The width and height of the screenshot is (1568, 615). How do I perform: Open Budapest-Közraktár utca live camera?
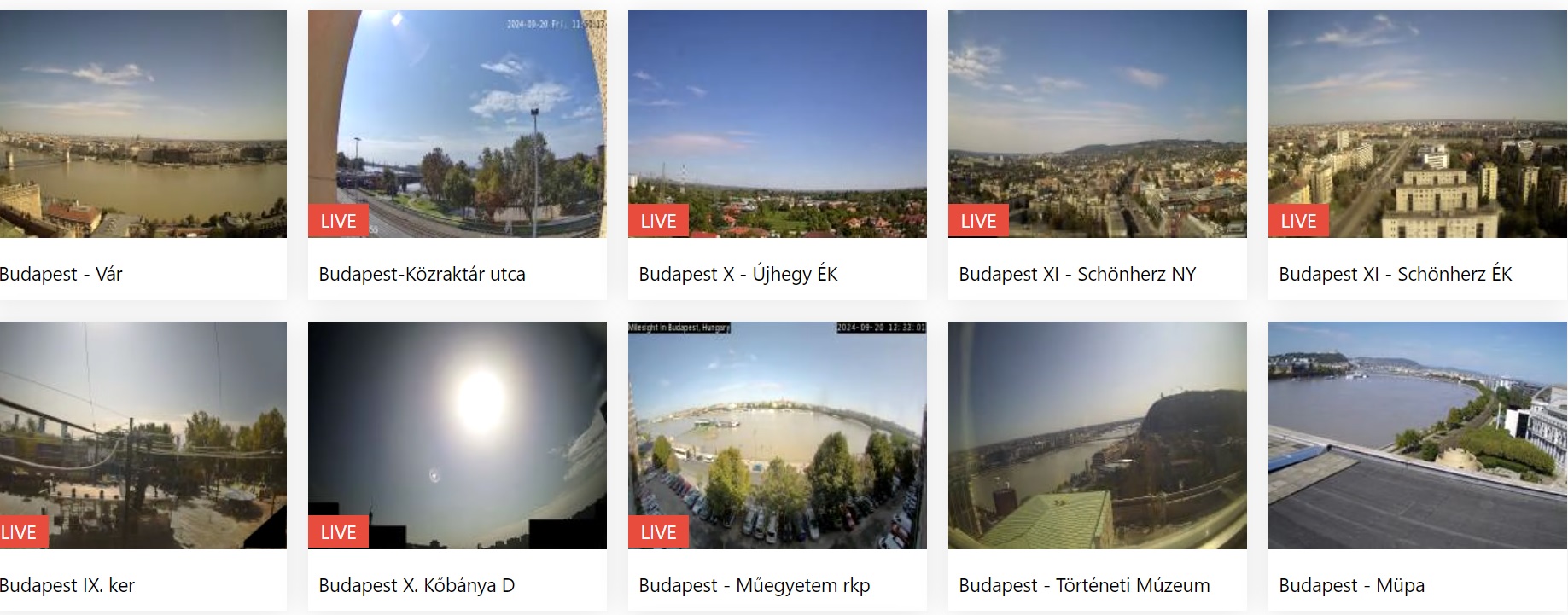pos(457,125)
